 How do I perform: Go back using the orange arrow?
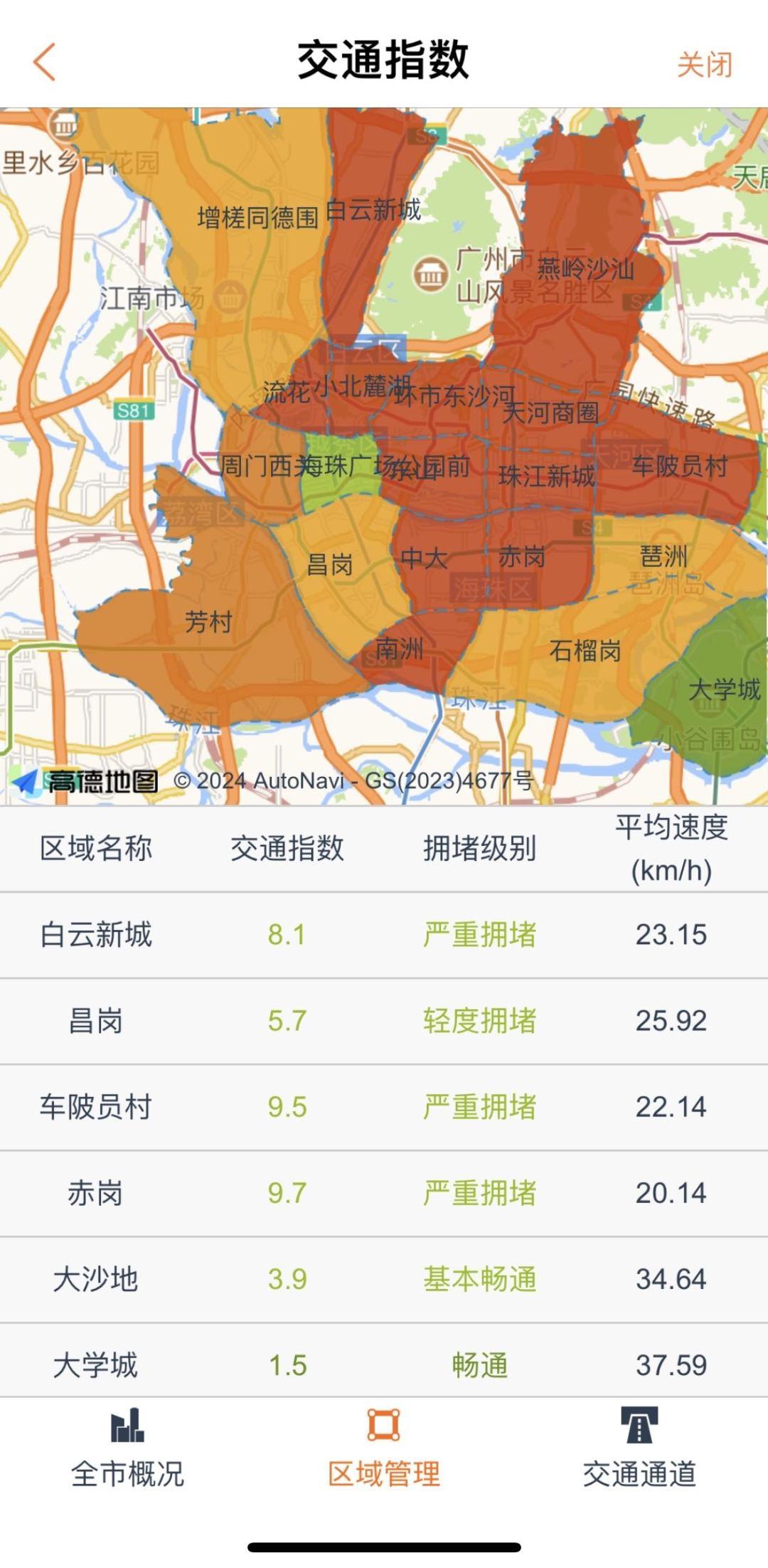[x=44, y=63]
